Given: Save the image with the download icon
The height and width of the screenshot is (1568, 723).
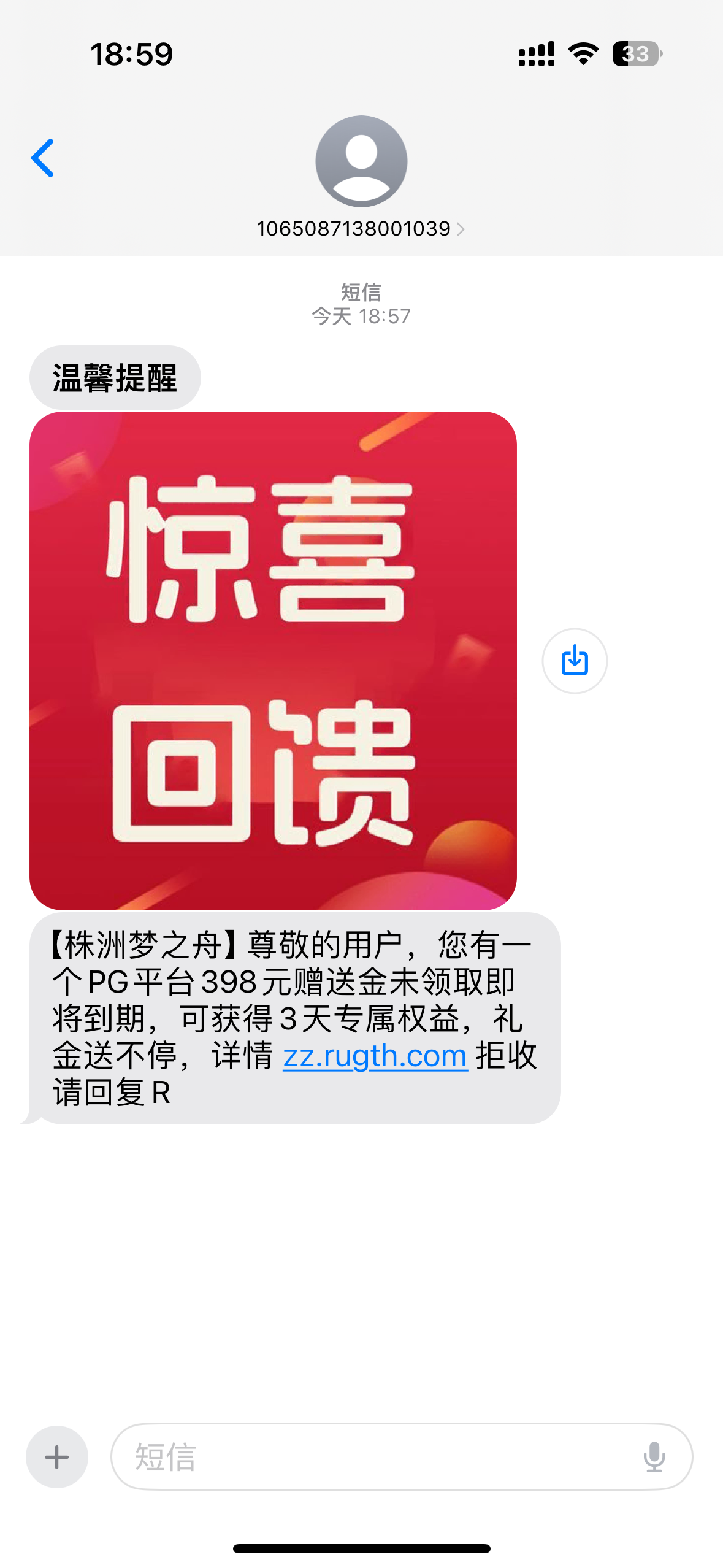Looking at the screenshot, I should click(x=575, y=661).
